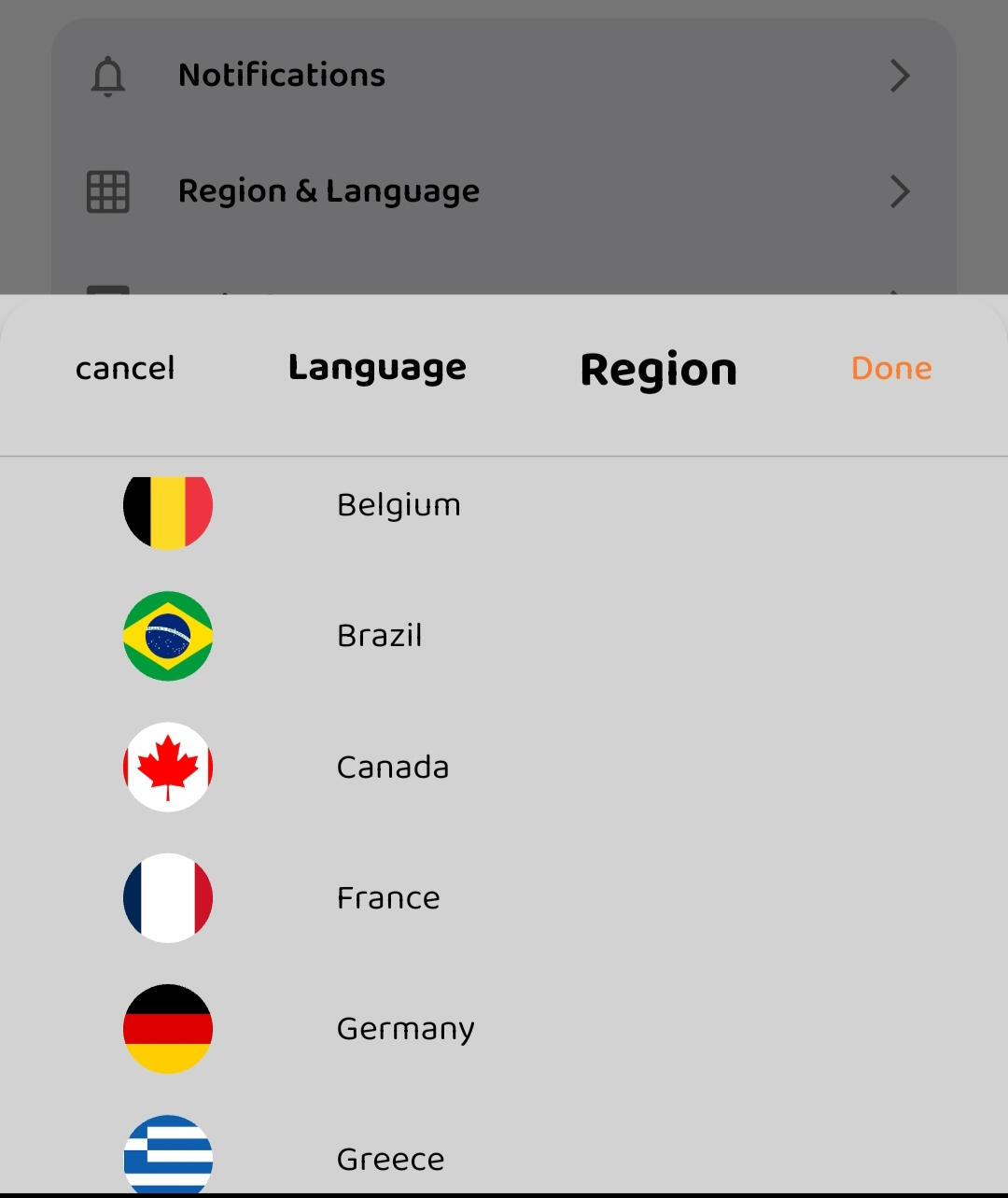Choose Germany from the list
Image resolution: width=1008 pixels, height=1198 pixels.
[x=405, y=1028]
